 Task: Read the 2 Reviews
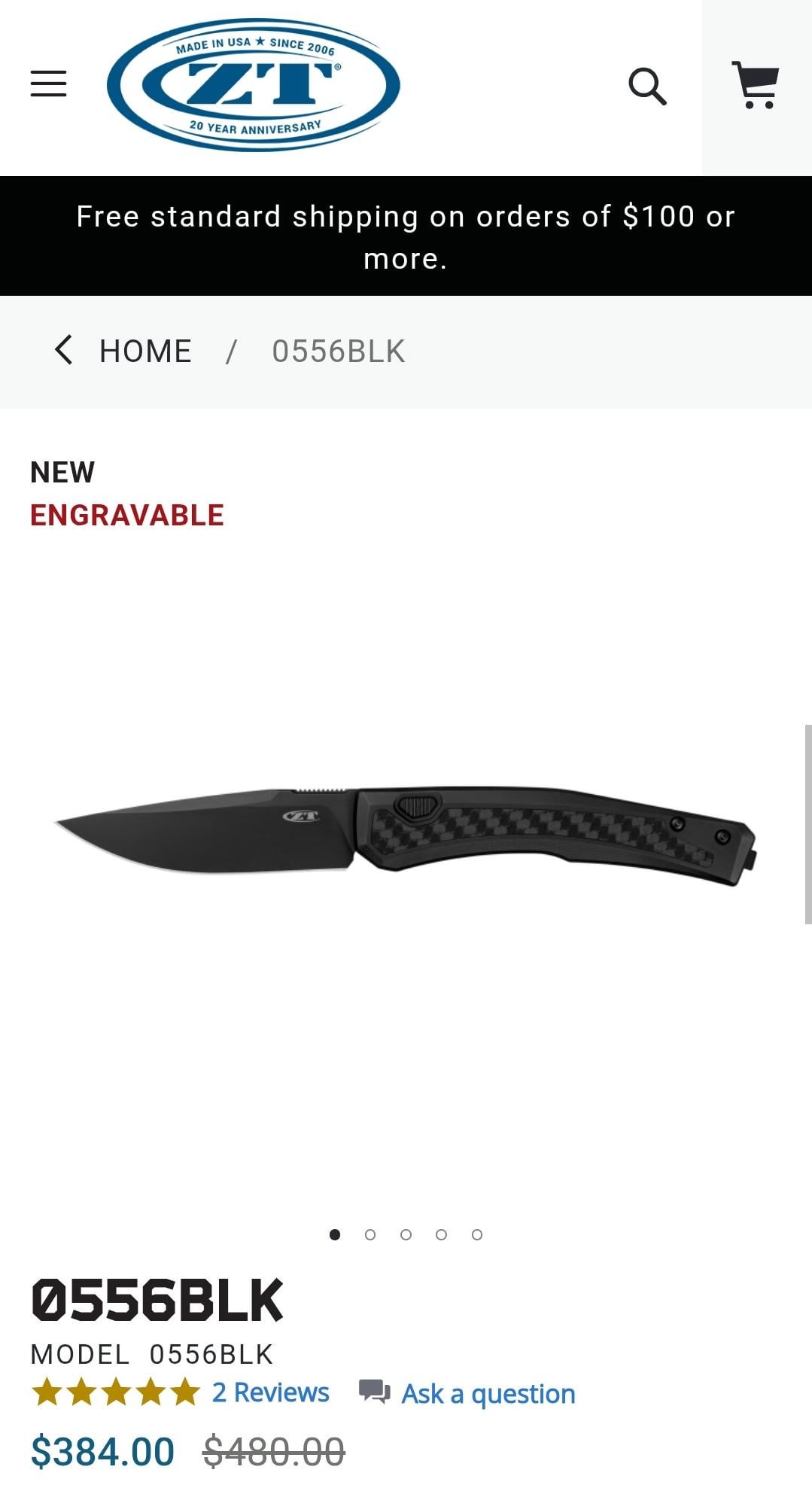click(x=270, y=1392)
